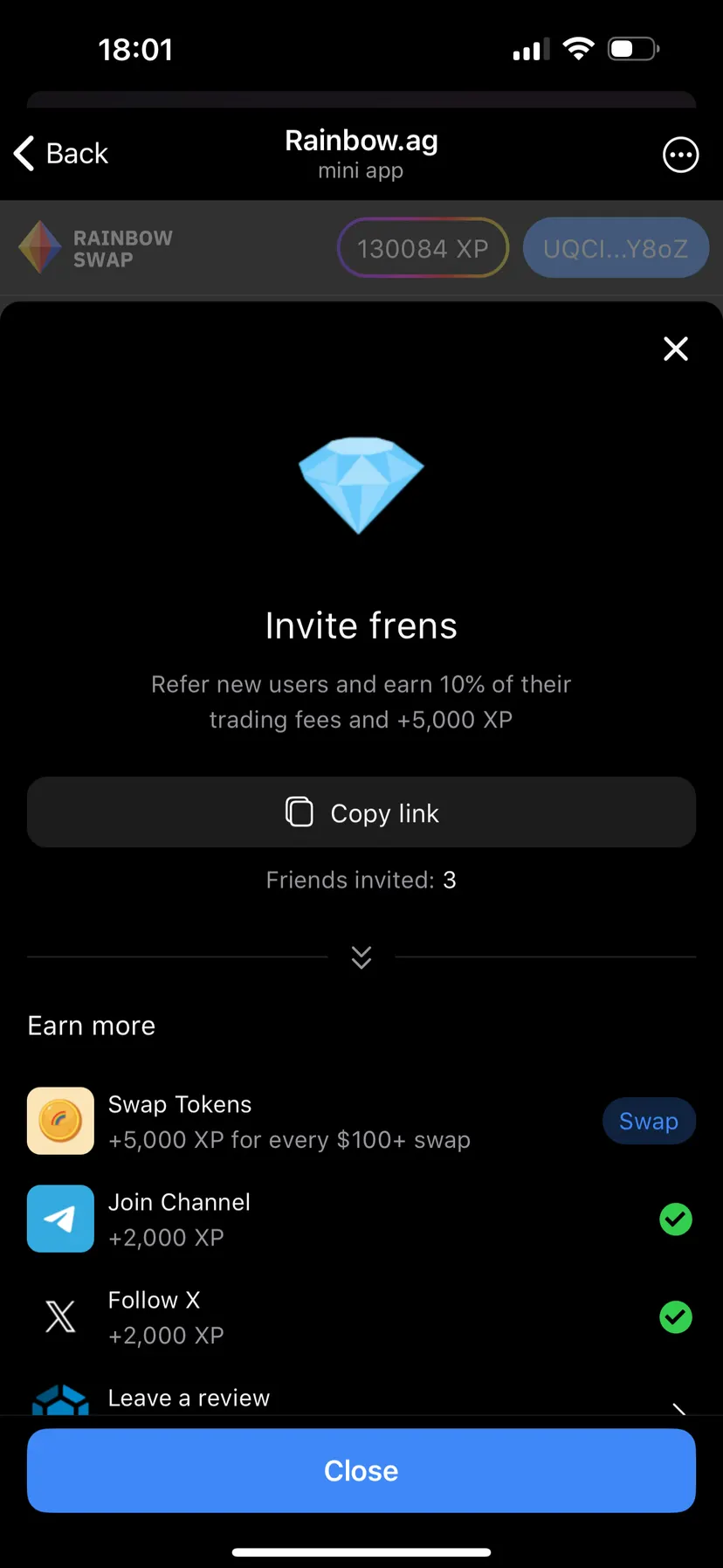Viewport: 723px width, 1568px height.
Task: Open the UQCI...Y8oZ wallet chip
Action: tap(616, 248)
